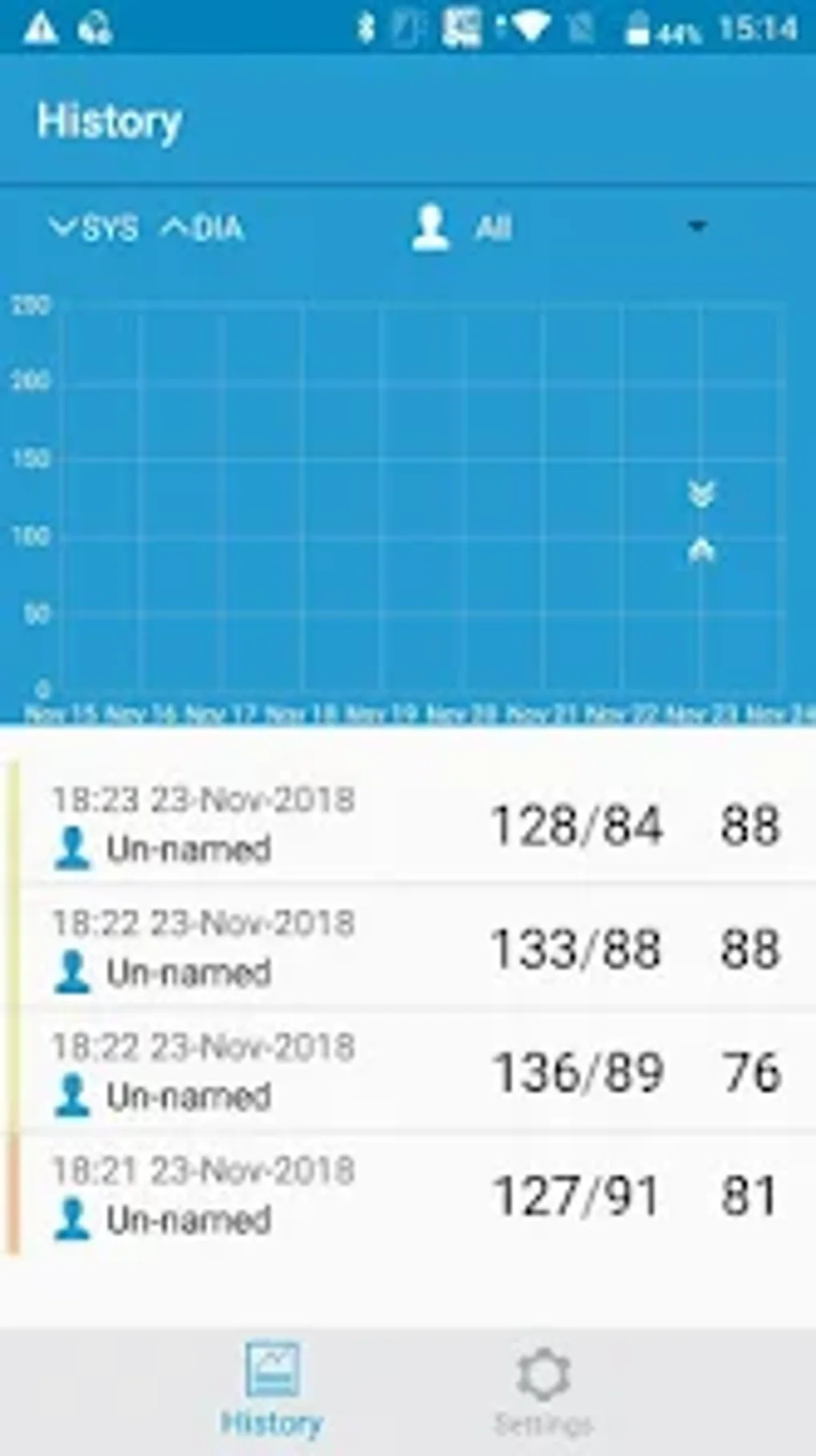Viewport: 816px width, 1456px height.
Task: Tap the DIA marker on the chart
Action: 702,550
